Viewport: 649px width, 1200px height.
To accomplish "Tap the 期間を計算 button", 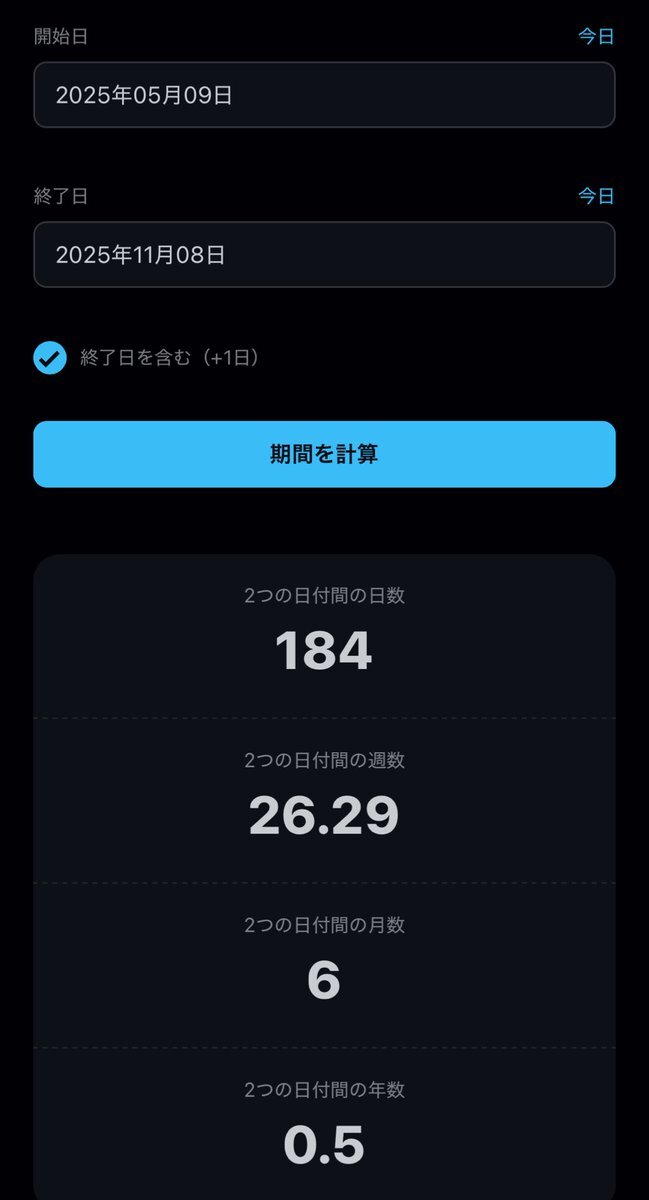I will (x=324, y=454).
